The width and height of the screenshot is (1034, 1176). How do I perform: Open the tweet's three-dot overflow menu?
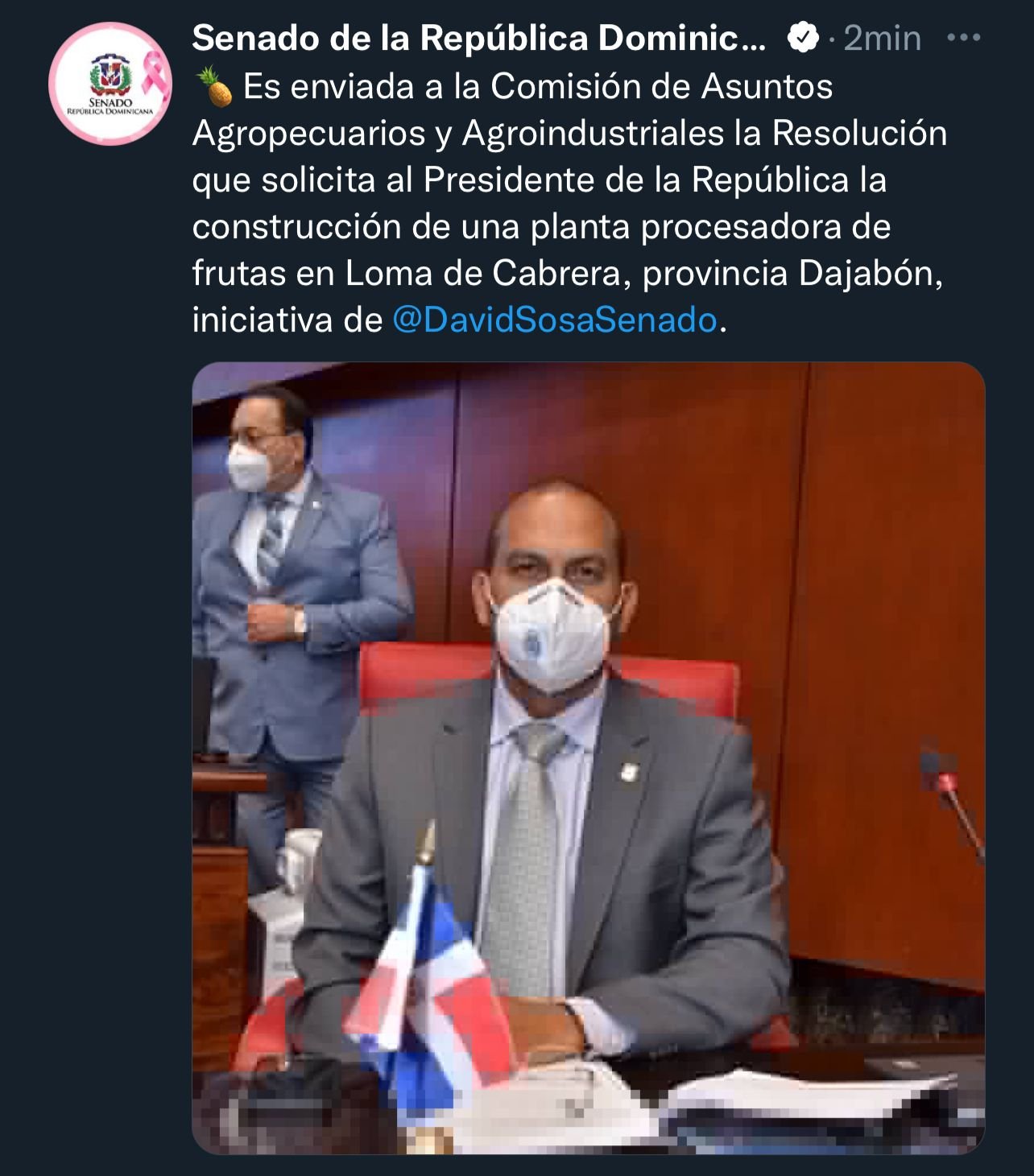pyautogui.click(x=964, y=38)
